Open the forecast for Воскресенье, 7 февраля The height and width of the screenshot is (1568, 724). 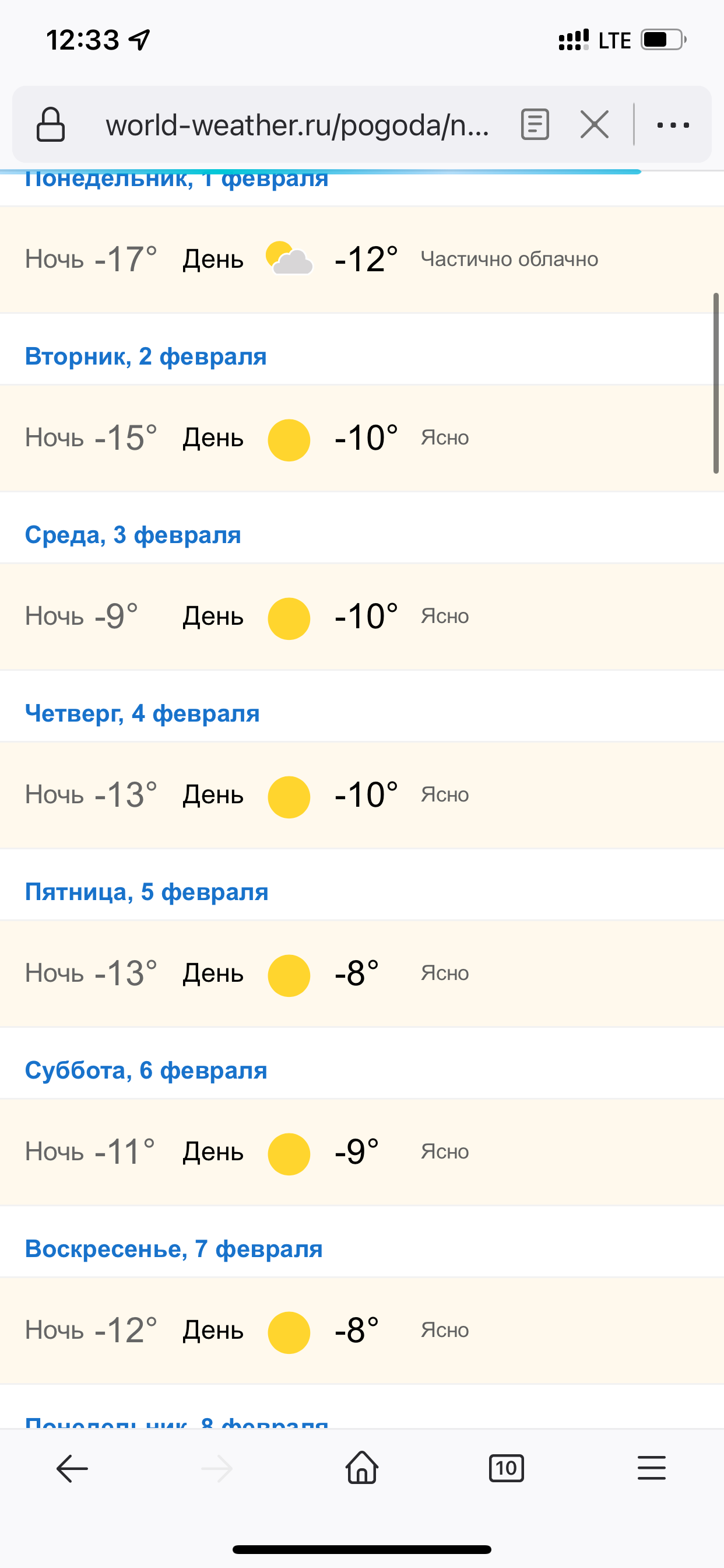174,1248
